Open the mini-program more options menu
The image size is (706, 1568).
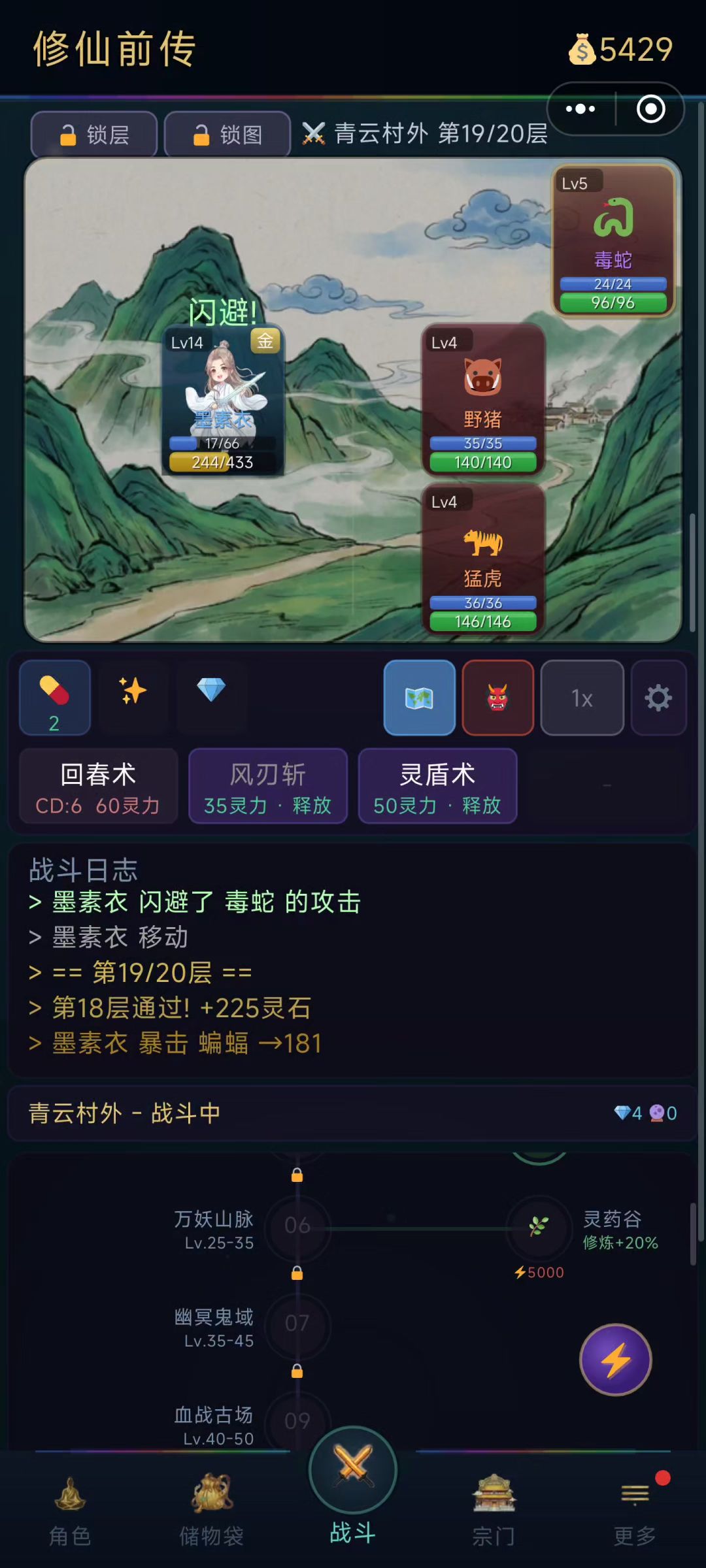pos(580,109)
